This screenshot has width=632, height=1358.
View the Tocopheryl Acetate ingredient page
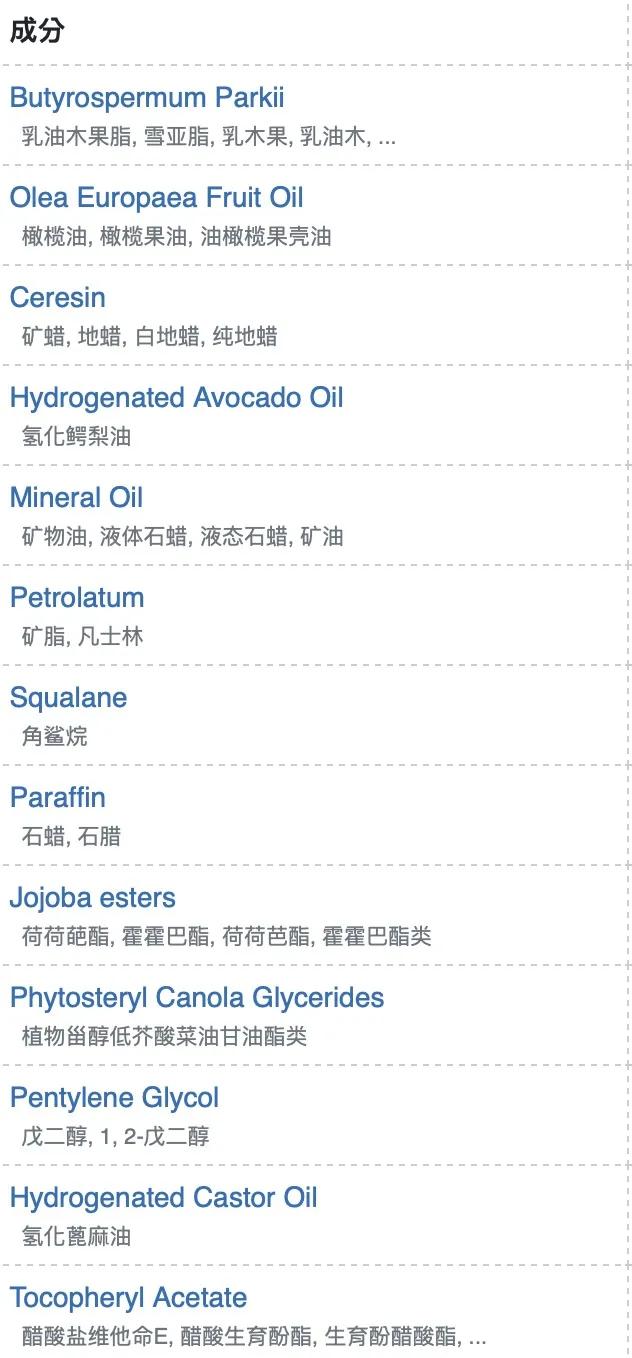[x=128, y=1298]
